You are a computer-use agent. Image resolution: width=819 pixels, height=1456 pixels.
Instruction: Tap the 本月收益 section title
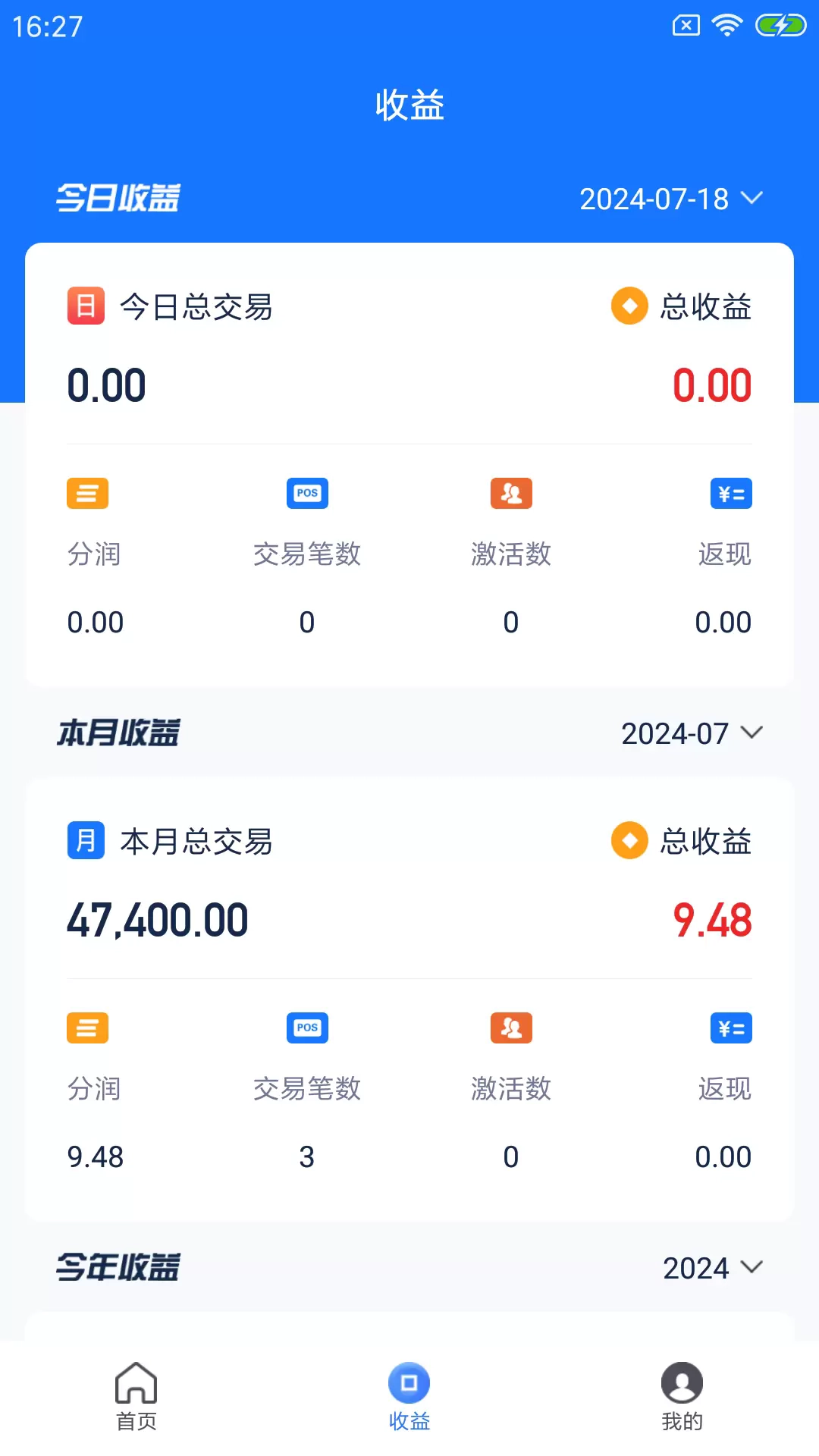[x=118, y=733]
